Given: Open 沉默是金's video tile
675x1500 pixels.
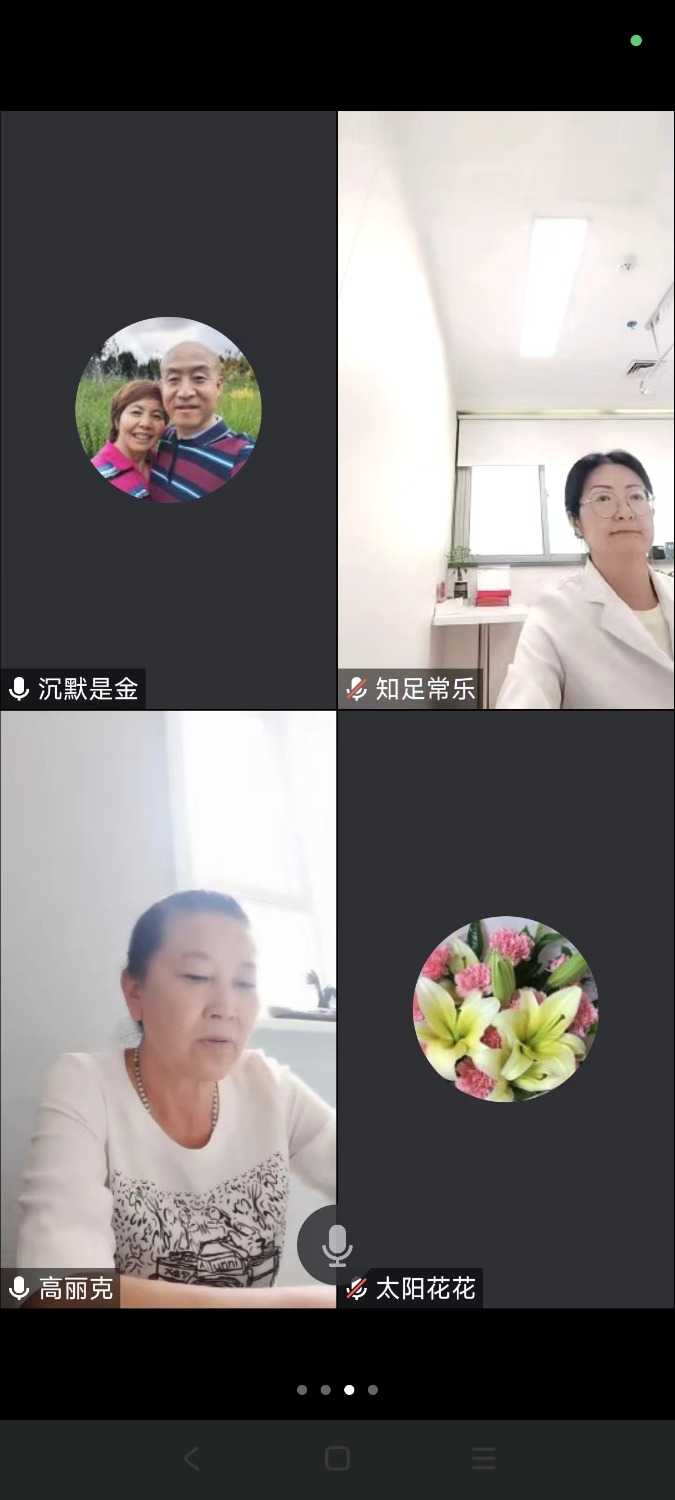Looking at the screenshot, I should click(168, 410).
